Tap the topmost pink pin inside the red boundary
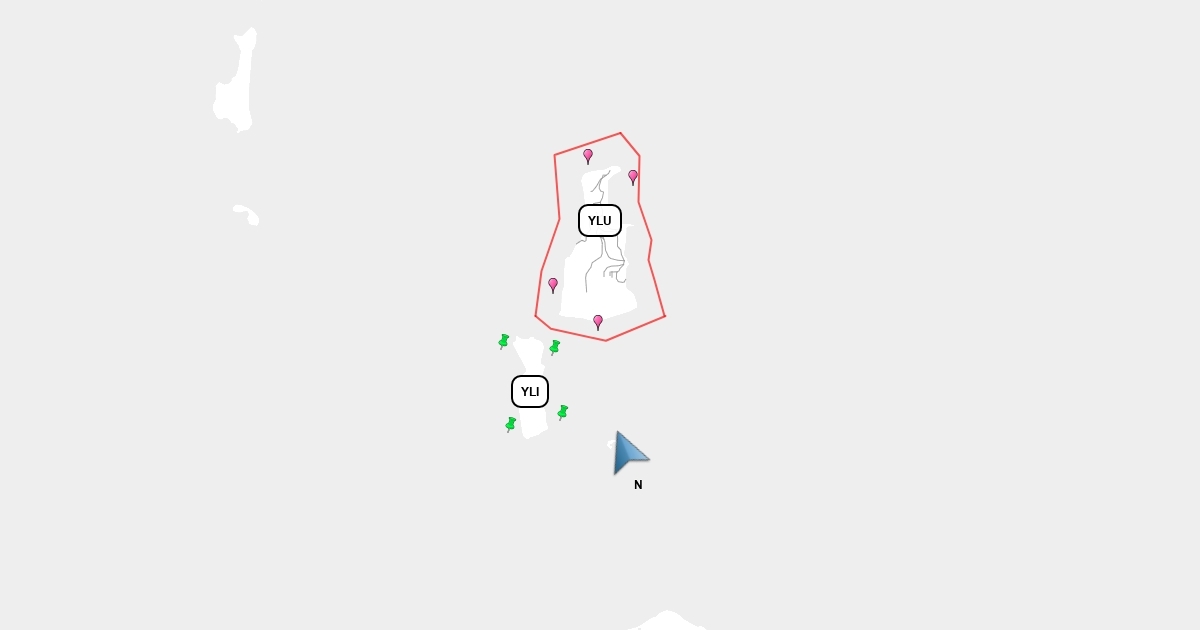 (x=588, y=156)
